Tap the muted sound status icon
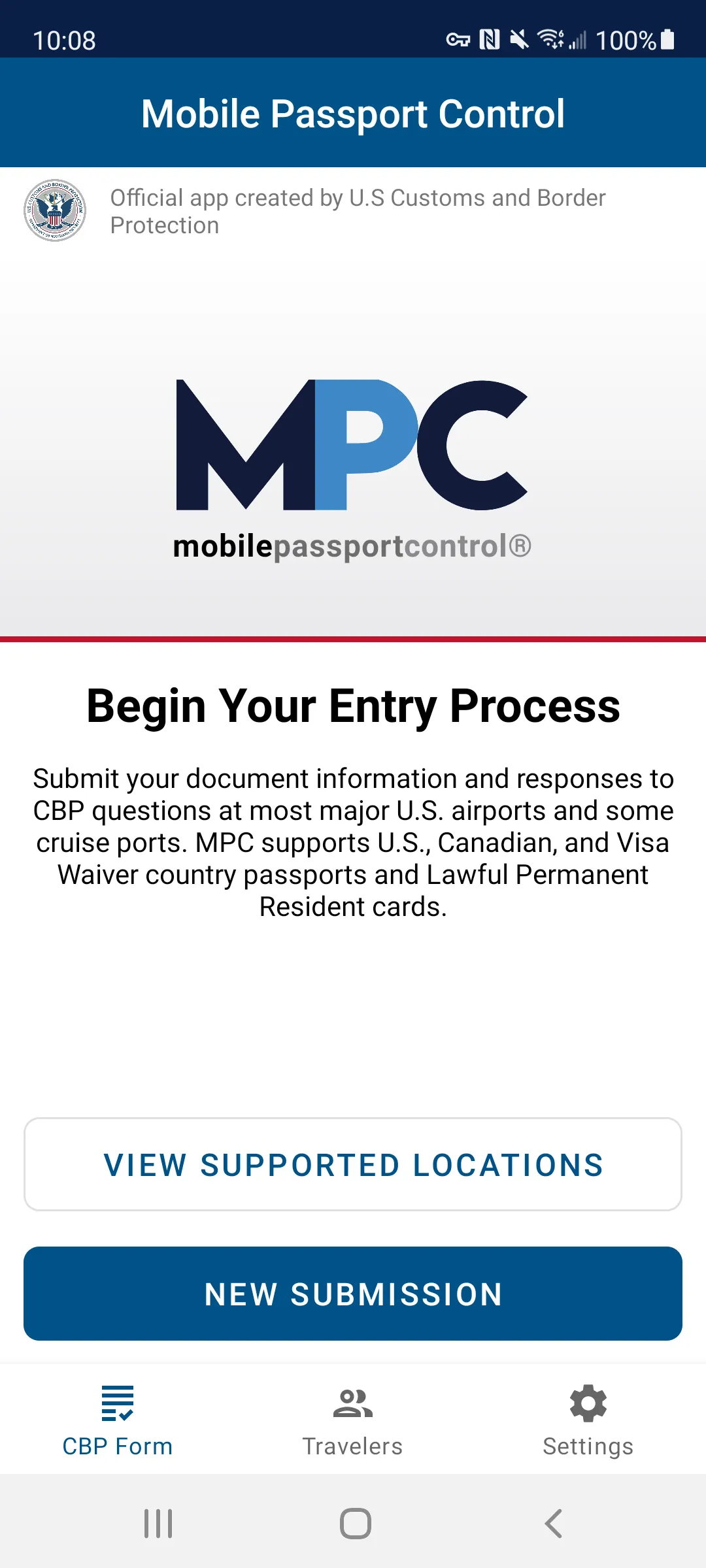 click(520, 40)
